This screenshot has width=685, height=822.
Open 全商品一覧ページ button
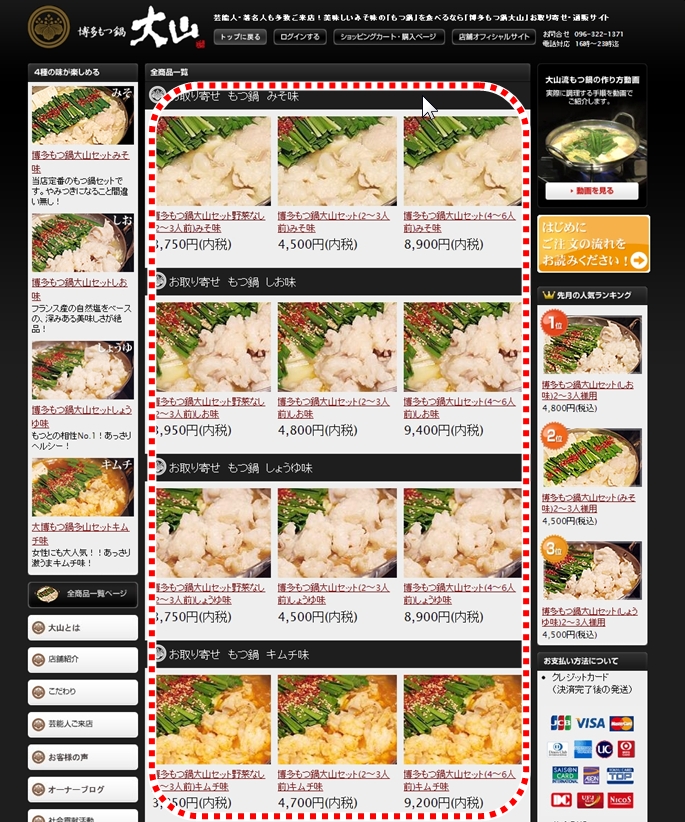[x=83, y=594]
